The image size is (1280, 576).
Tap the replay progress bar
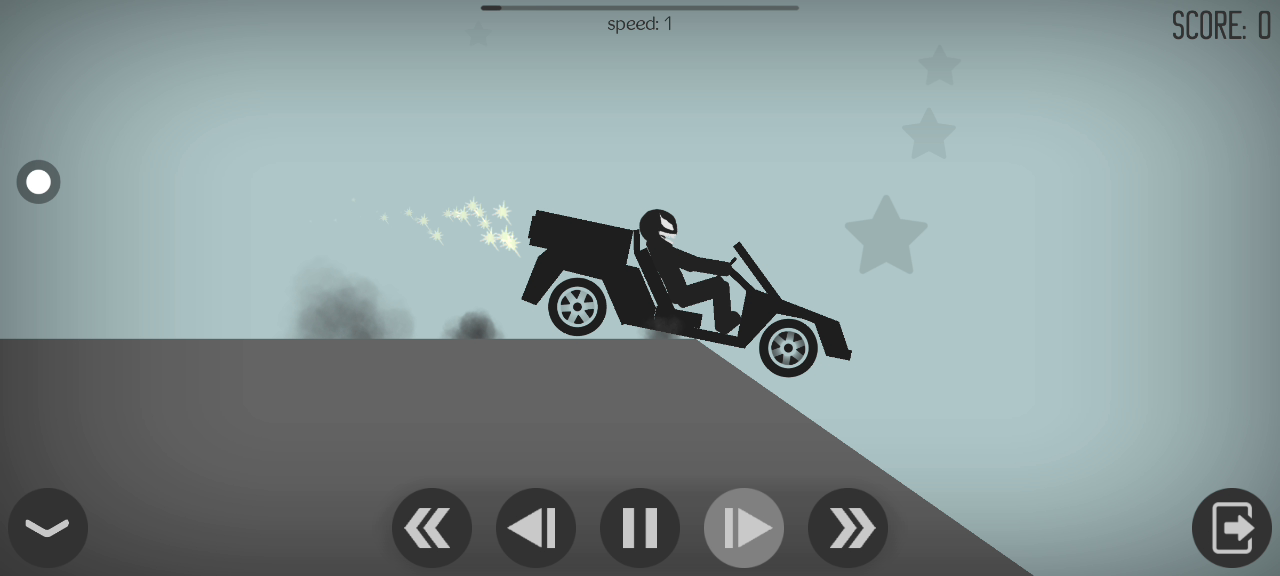(x=640, y=8)
